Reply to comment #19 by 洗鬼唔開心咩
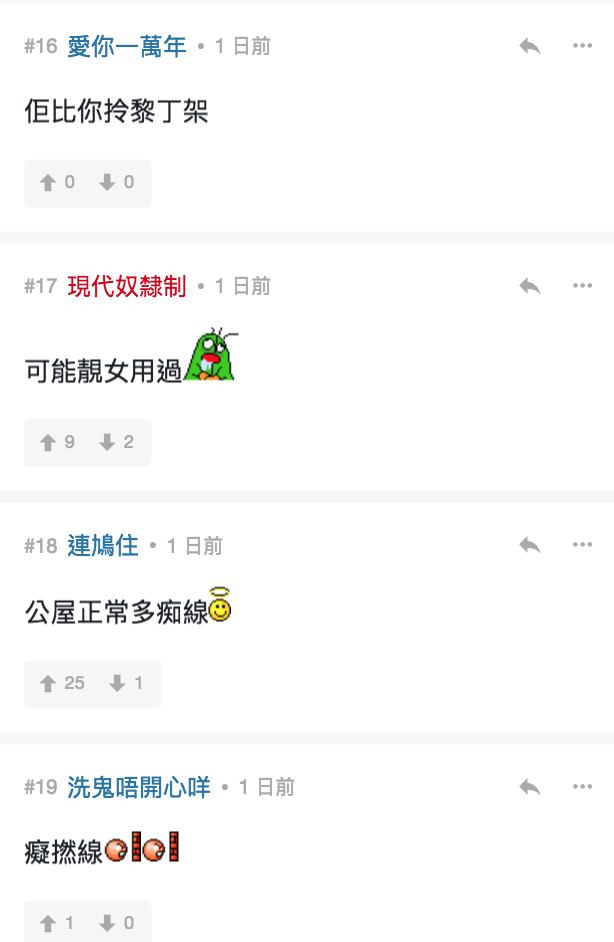The image size is (614, 942). pyautogui.click(x=530, y=787)
